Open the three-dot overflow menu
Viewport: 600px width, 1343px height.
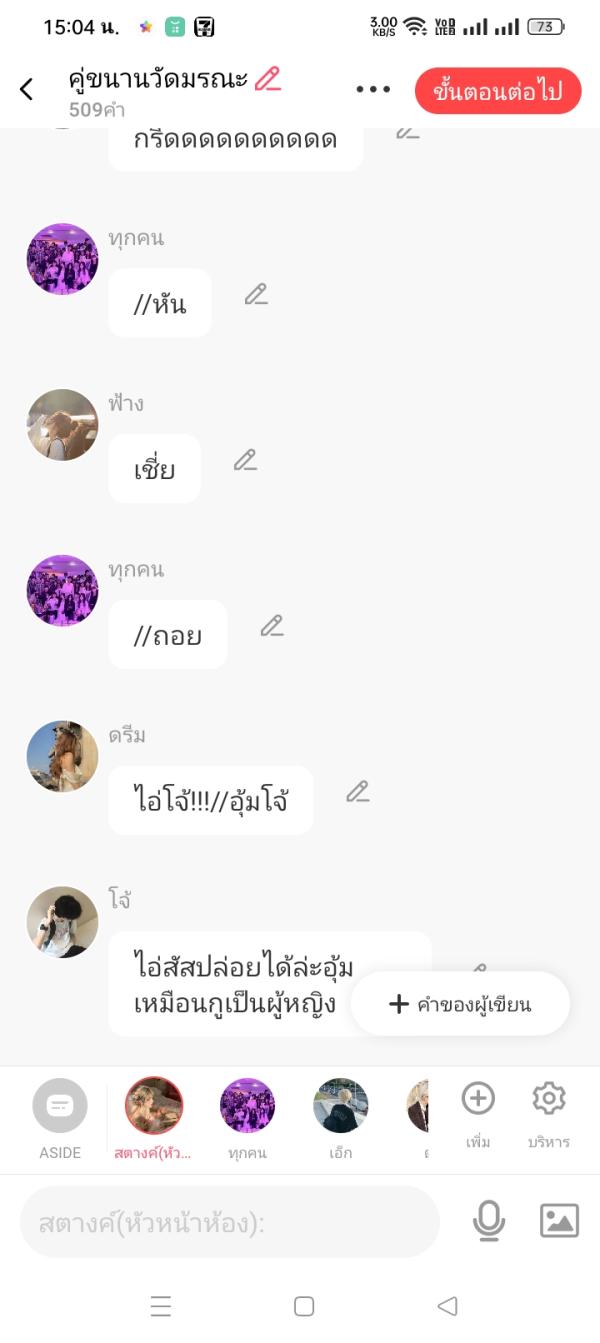373,89
